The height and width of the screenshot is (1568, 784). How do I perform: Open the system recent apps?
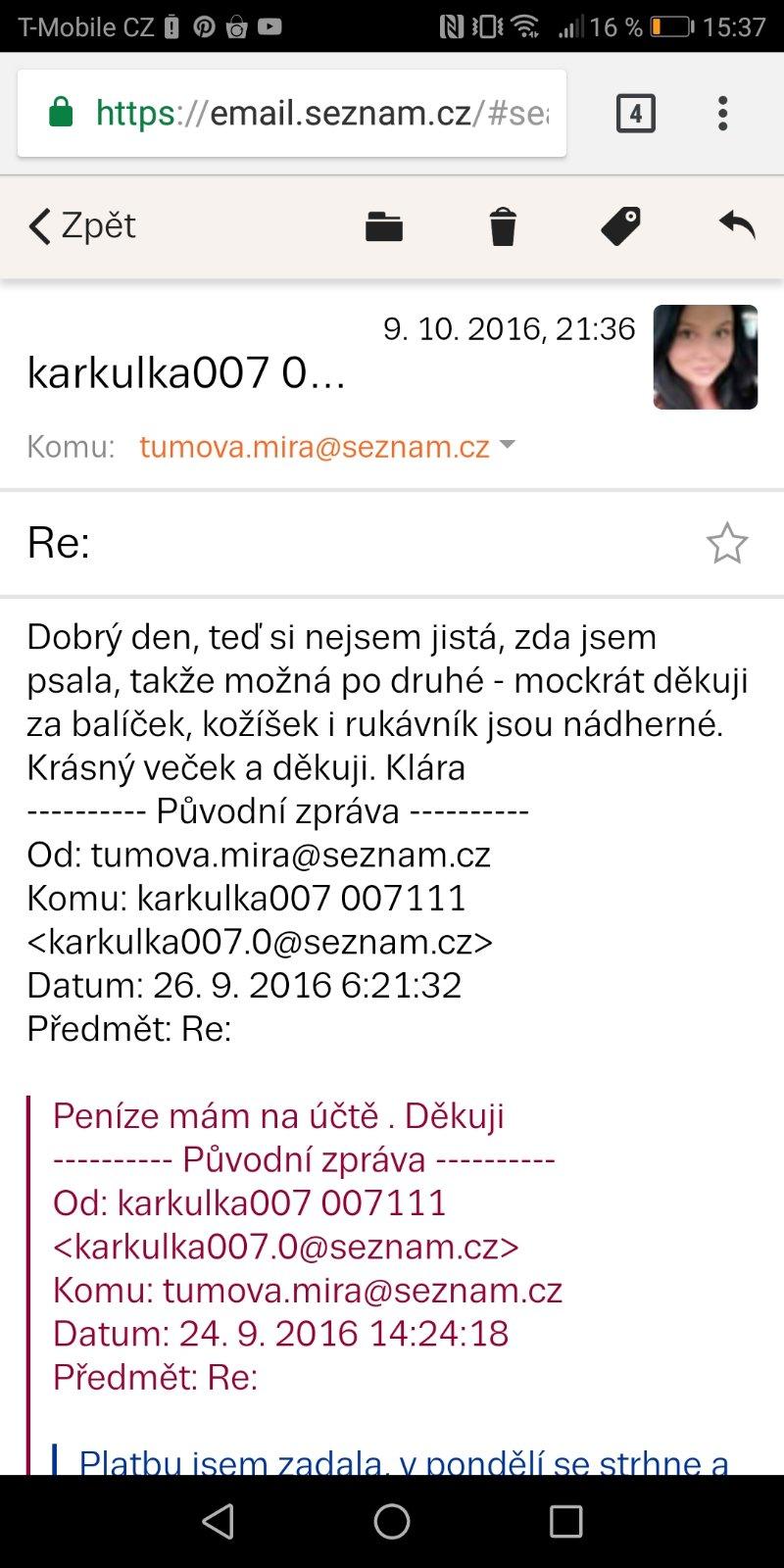565,1521
